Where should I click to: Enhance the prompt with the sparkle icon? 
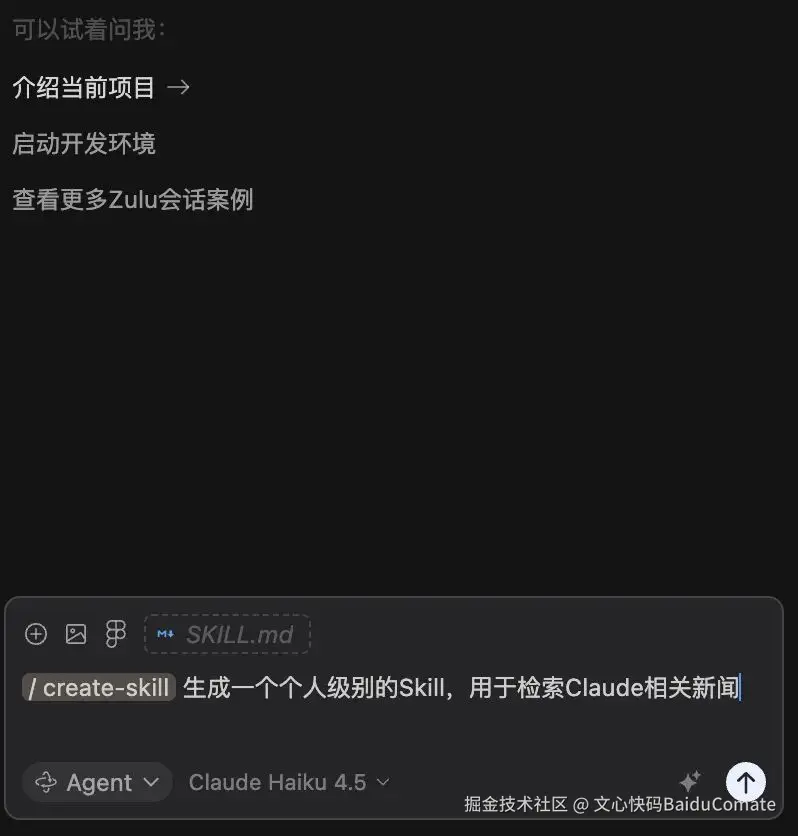(x=689, y=781)
